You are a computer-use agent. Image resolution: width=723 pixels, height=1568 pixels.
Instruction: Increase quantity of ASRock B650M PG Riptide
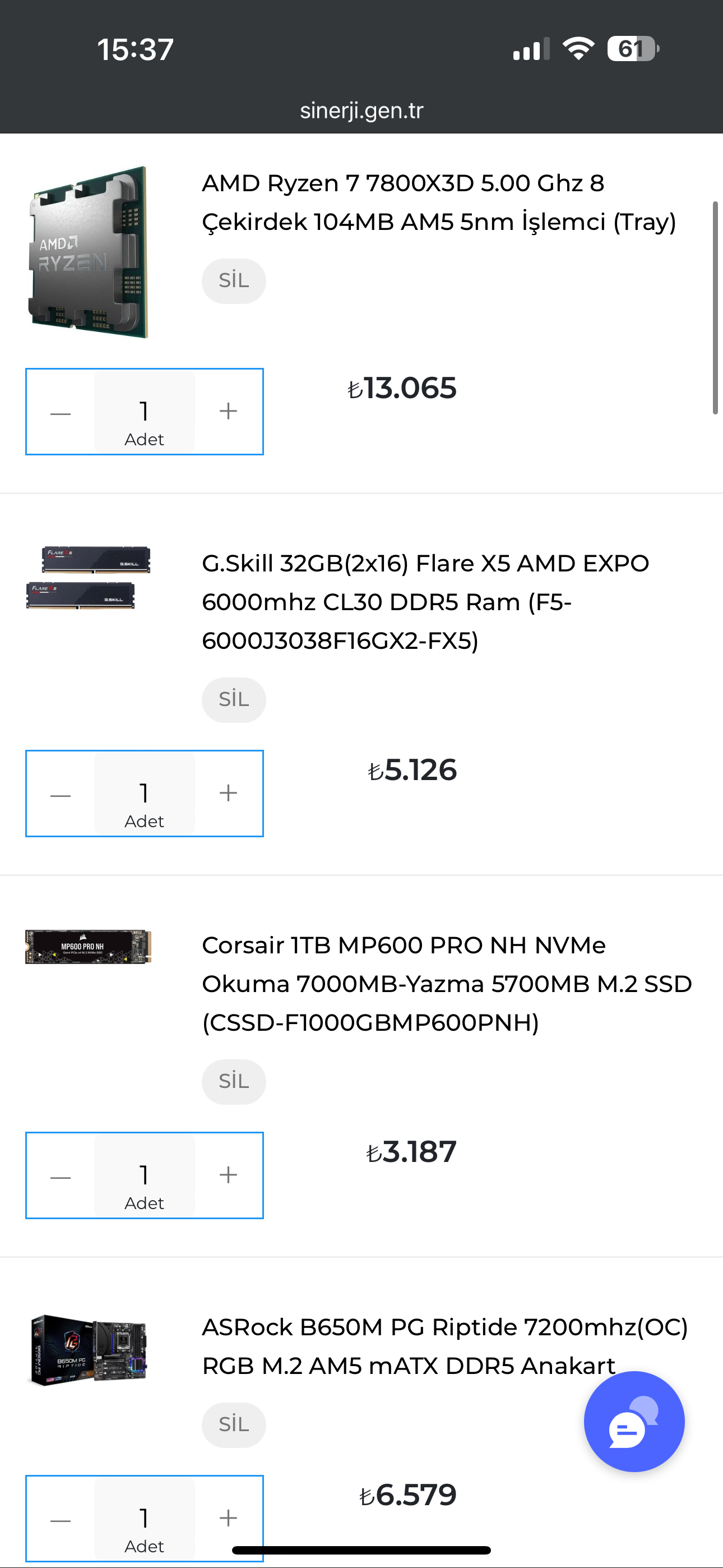[x=228, y=1518]
